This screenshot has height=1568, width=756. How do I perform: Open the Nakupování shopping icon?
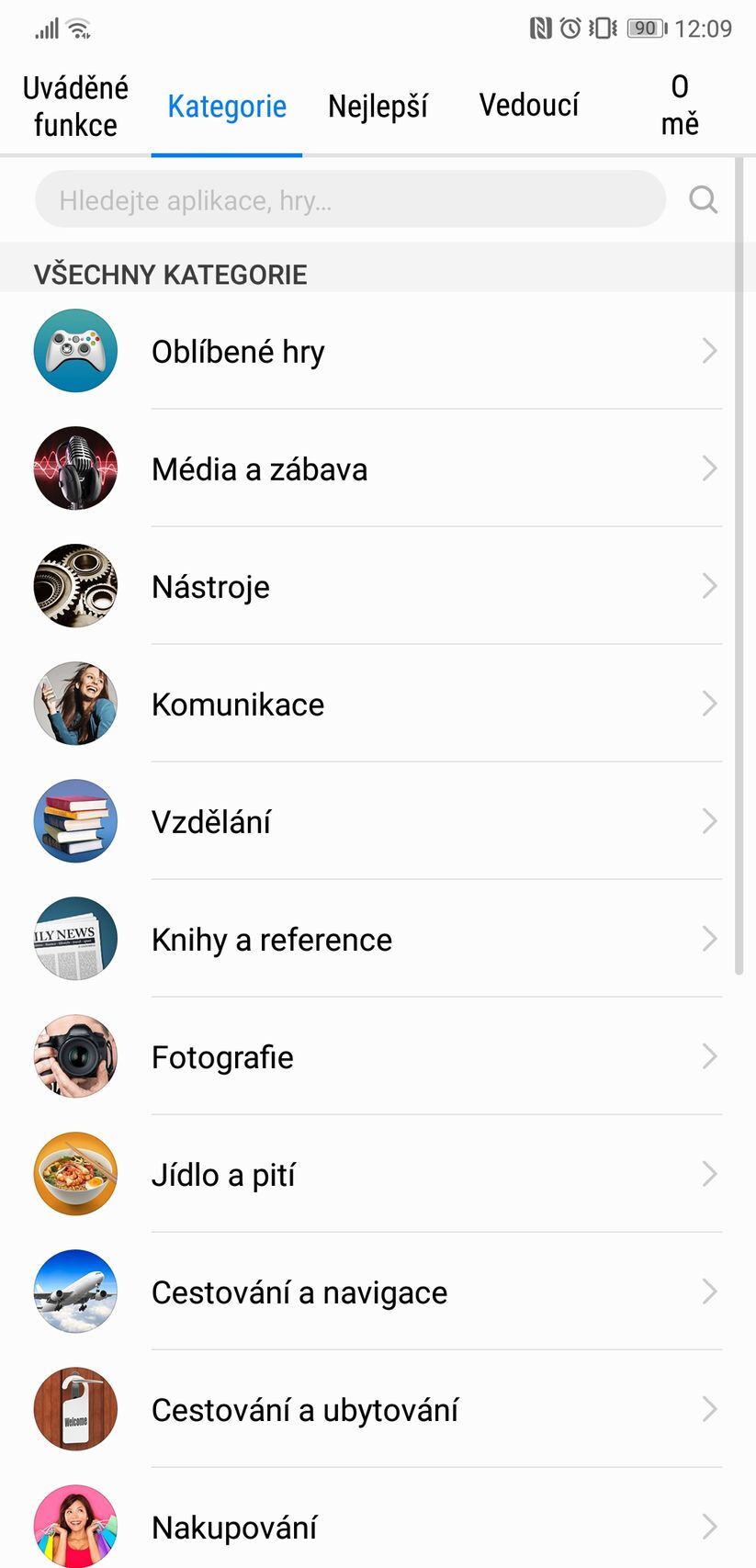75,1527
